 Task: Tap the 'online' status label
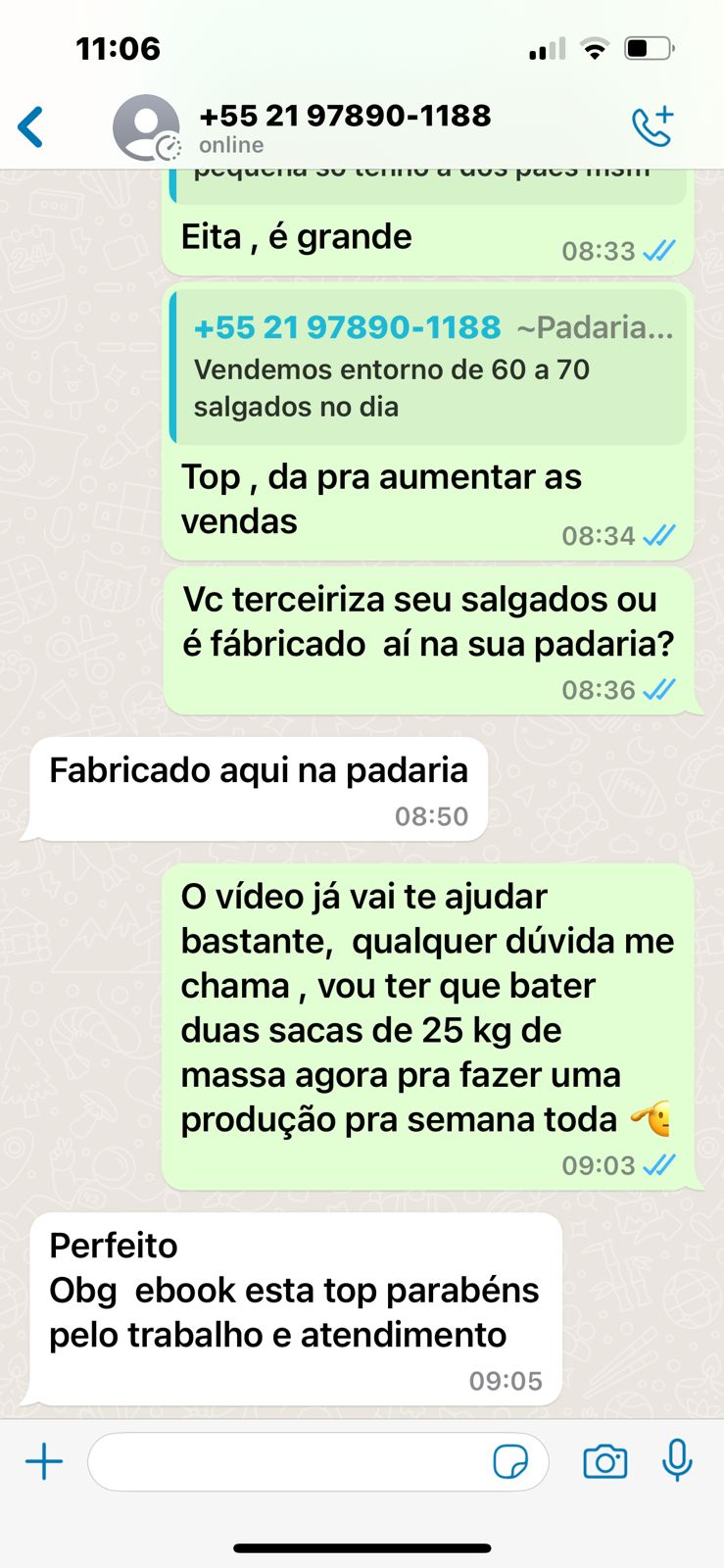pyautogui.click(x=230, y=144)
